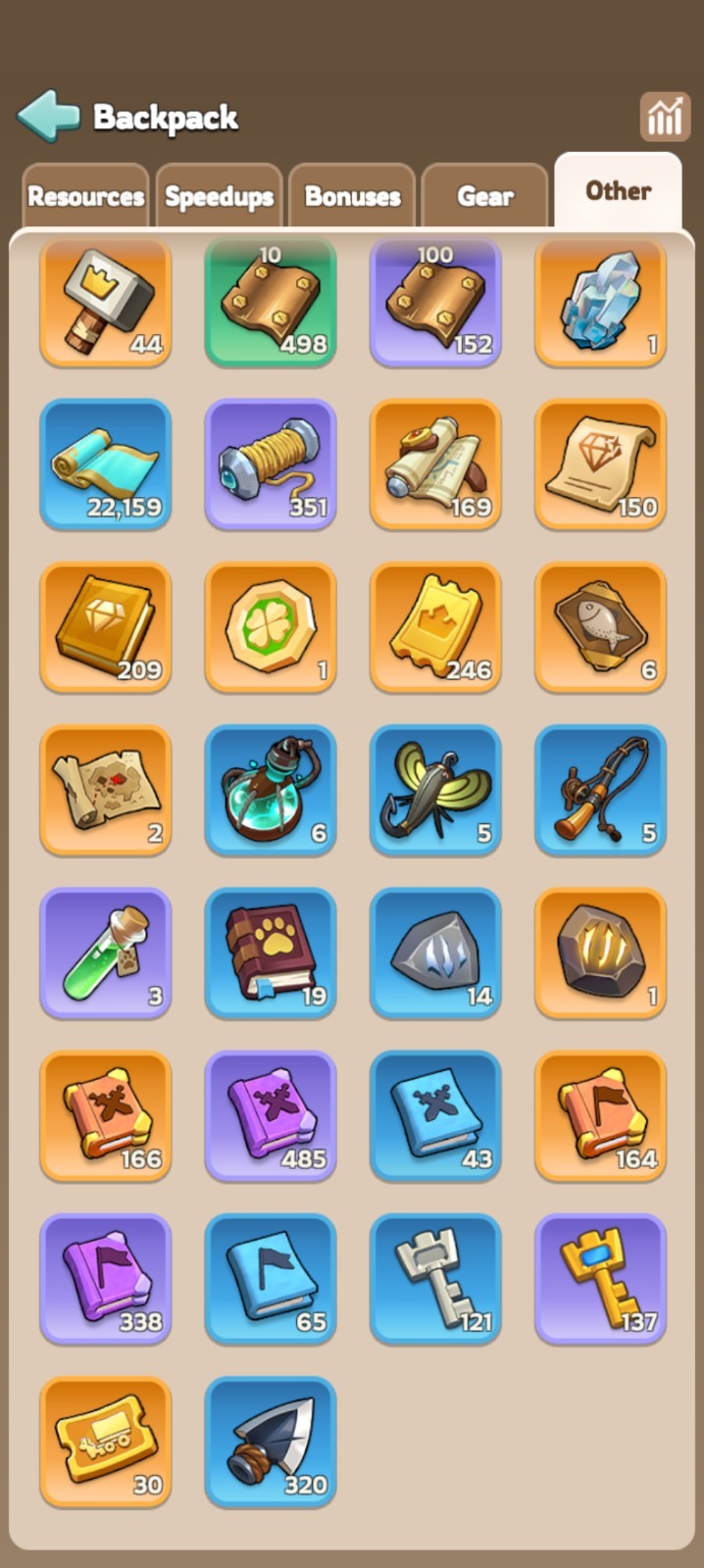The width and height of the screenshot is (704, 1568).
Task: Open the blue scroll item with 22,159
Action: tap(106, 464)
